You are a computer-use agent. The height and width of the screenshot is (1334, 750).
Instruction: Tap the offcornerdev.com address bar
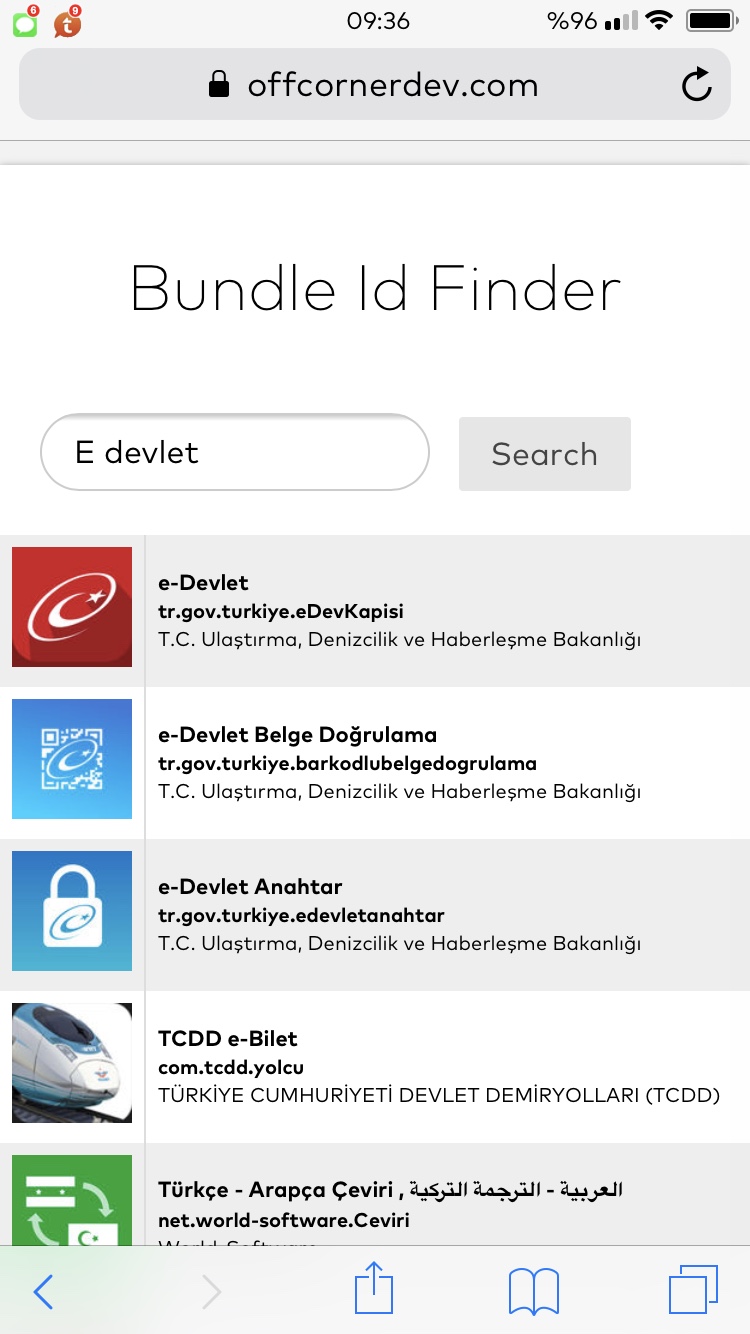click(x=374, y=85)
